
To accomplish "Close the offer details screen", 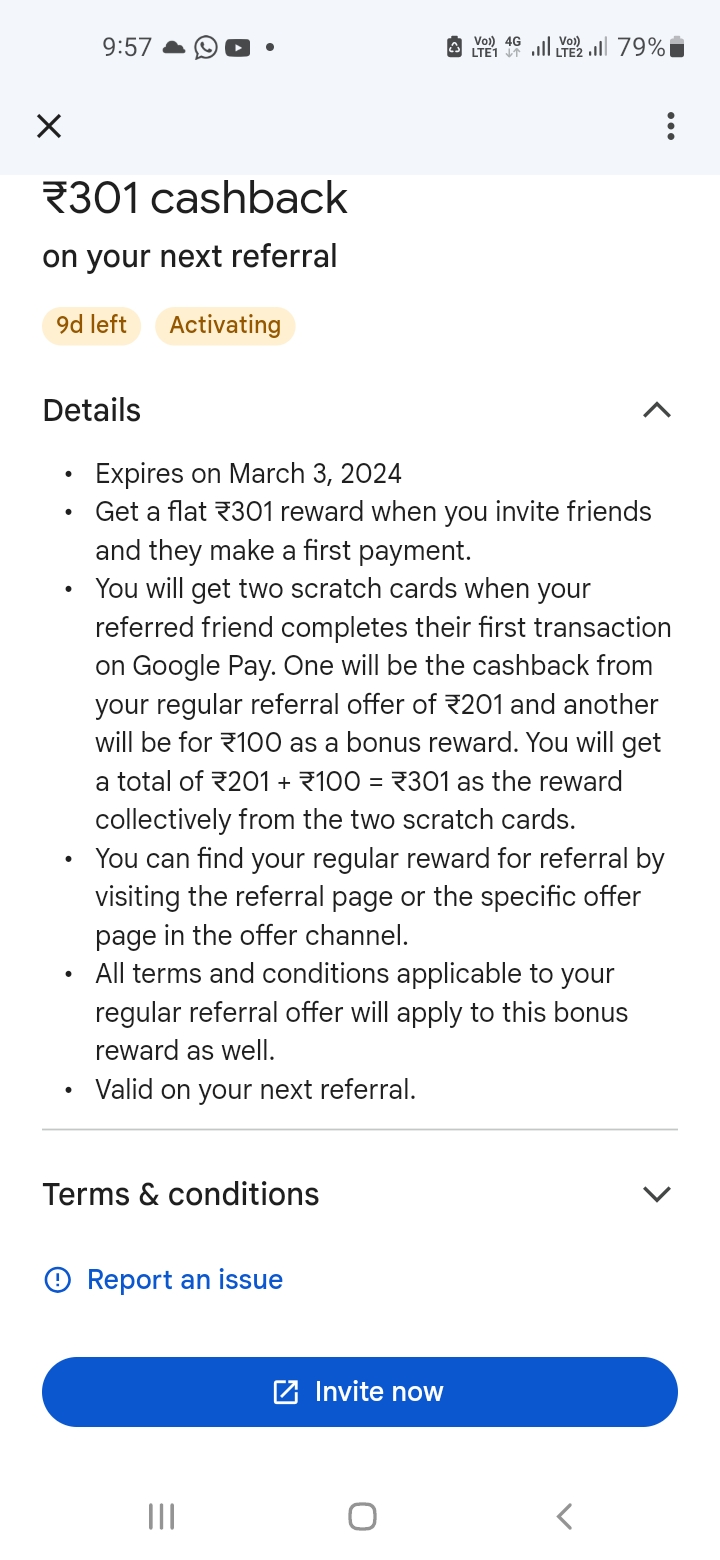I will [x=48, y=126].
